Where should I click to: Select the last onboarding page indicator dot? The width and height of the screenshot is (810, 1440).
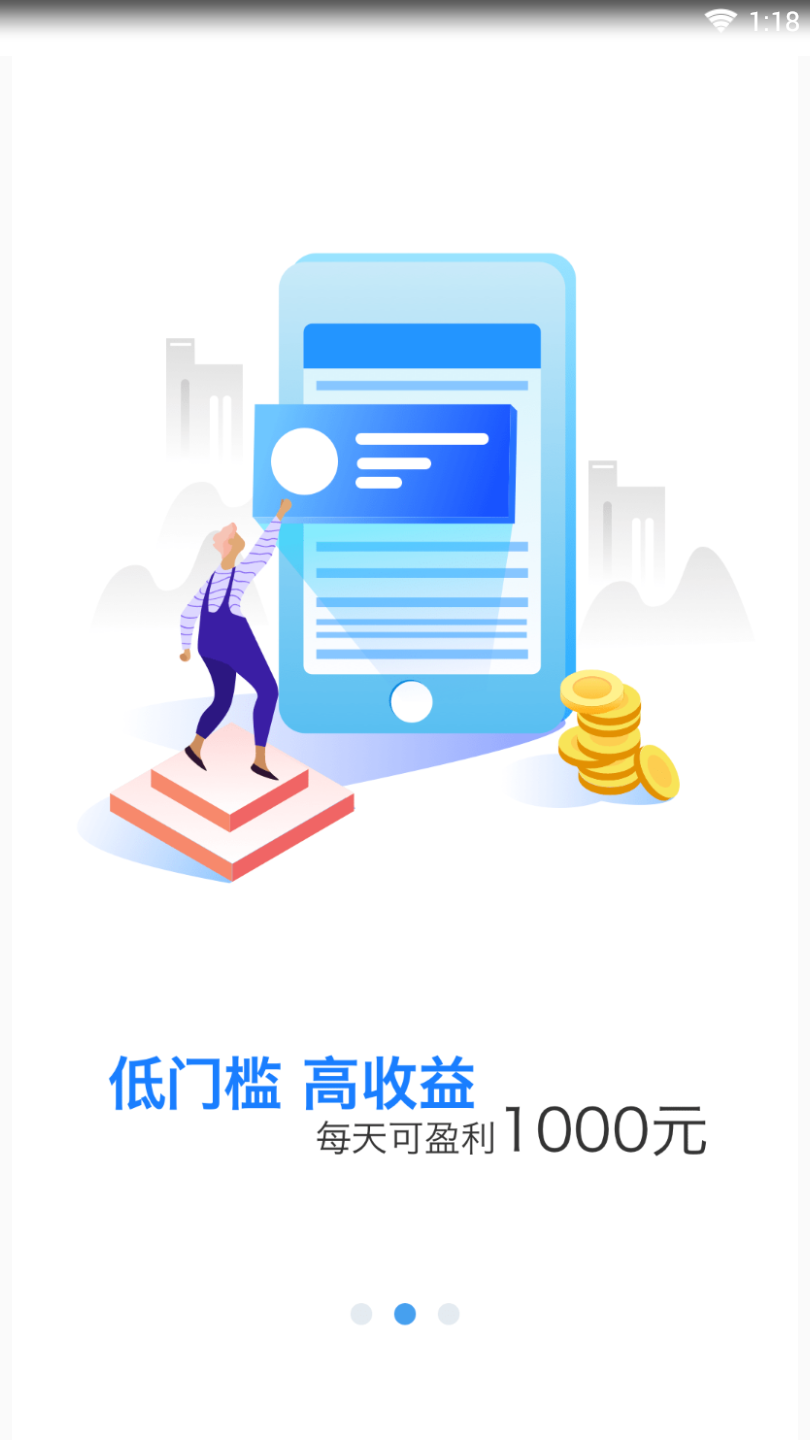pos(449,1314)
